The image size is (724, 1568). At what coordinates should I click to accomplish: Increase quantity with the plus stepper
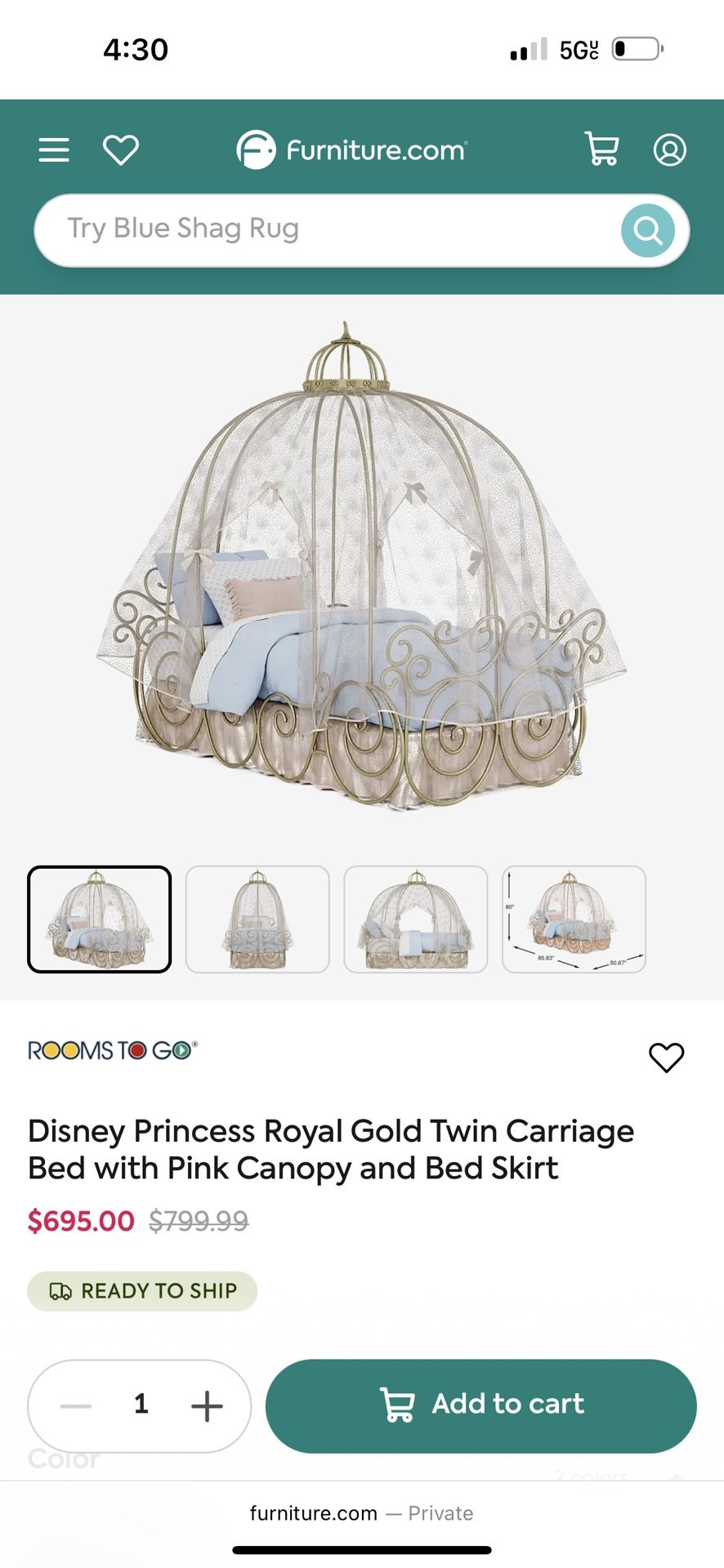(x=207, y=1405)
